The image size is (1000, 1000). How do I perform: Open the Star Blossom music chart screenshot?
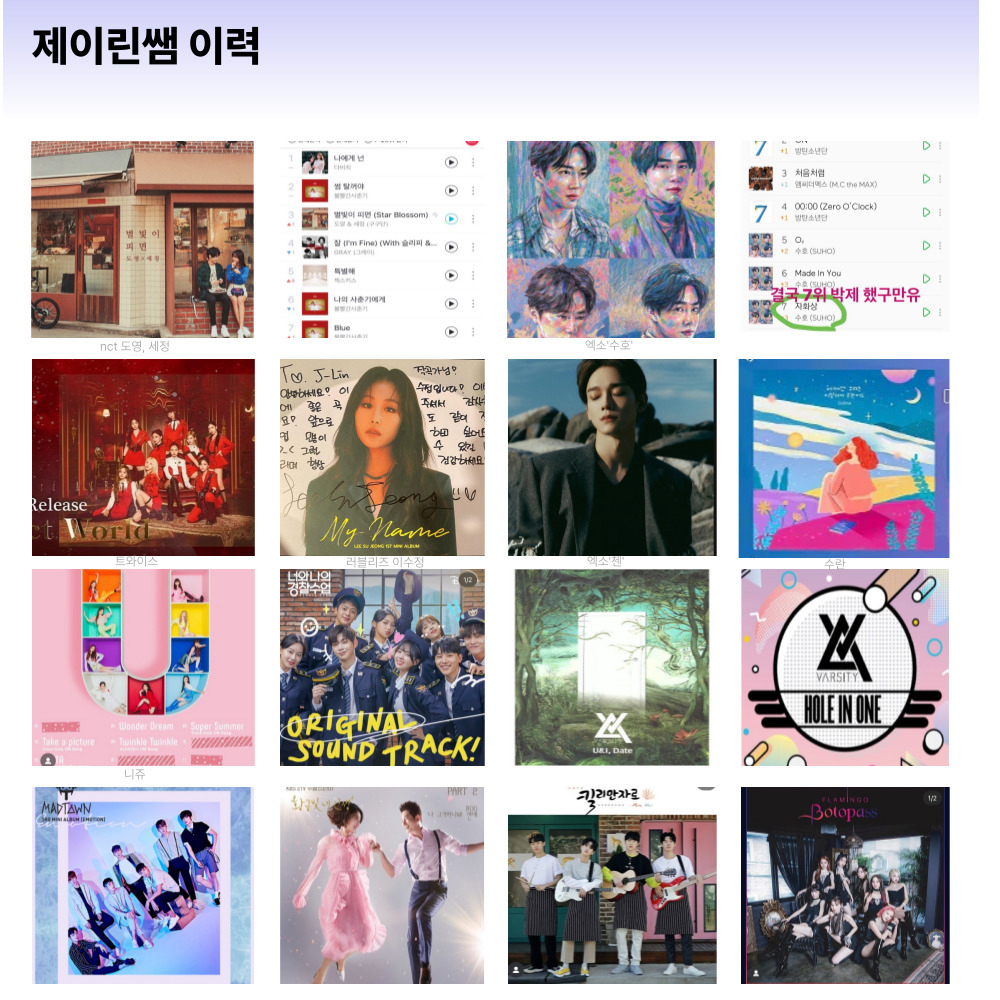382,239
